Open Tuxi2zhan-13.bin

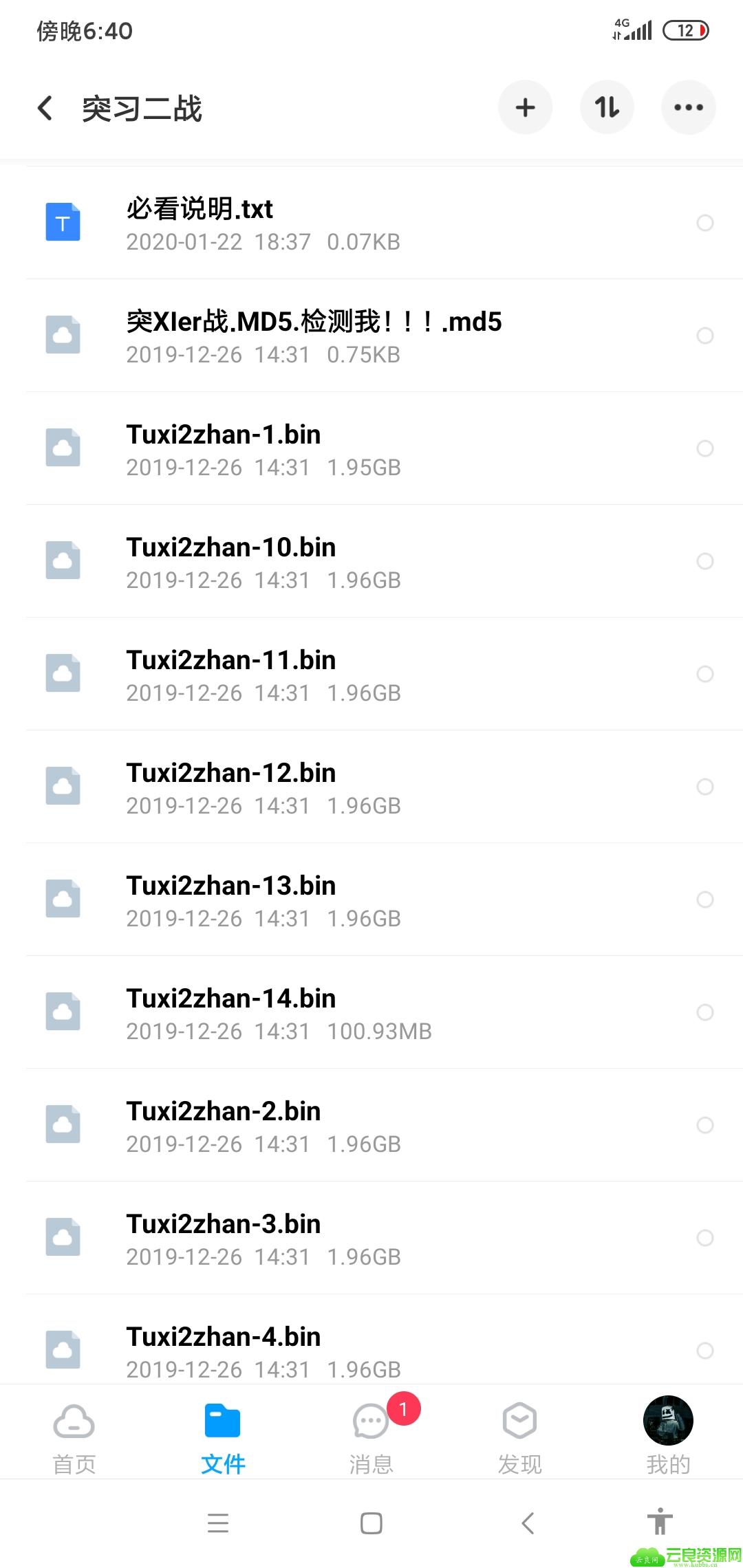pyautogui.click(x=231, y=886)
